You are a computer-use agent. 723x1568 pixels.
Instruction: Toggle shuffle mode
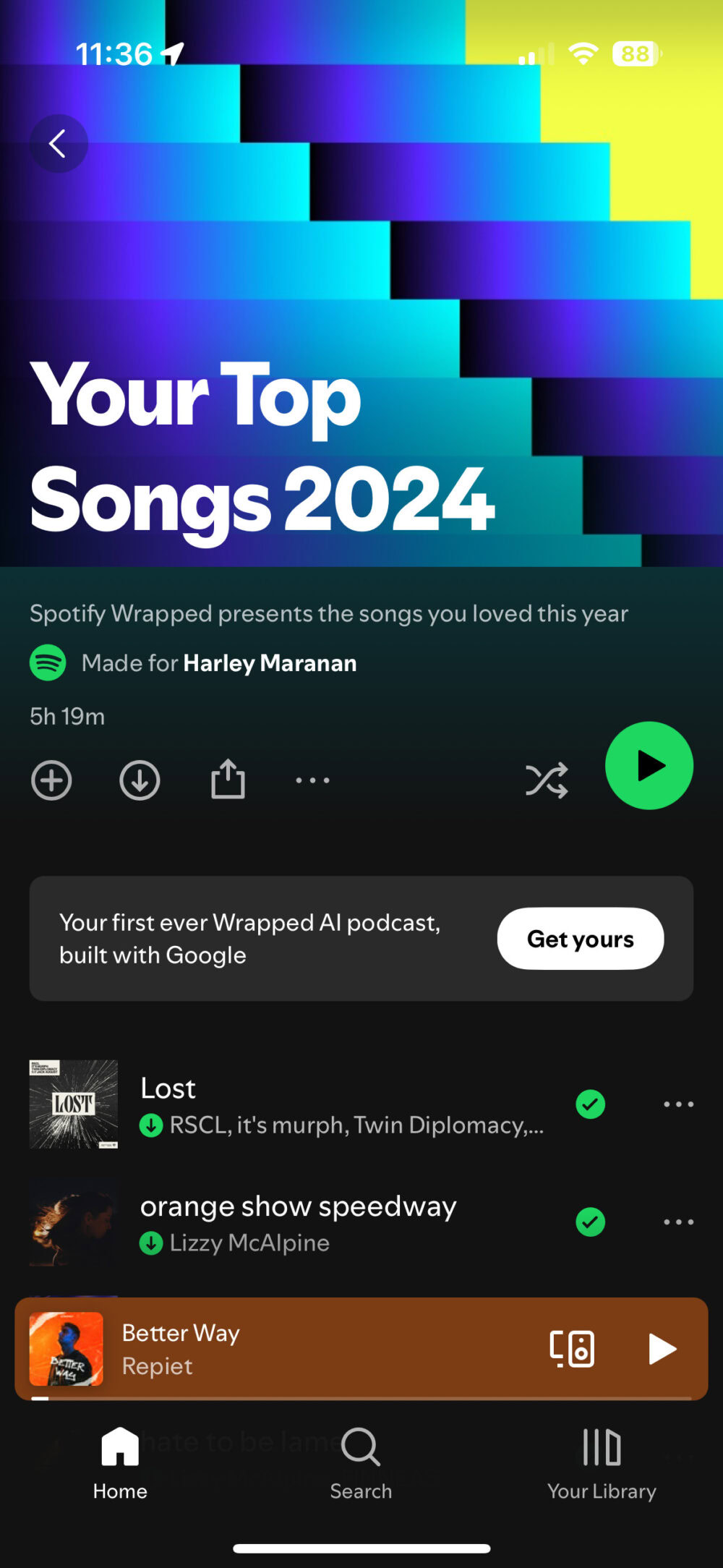(547, 780)
